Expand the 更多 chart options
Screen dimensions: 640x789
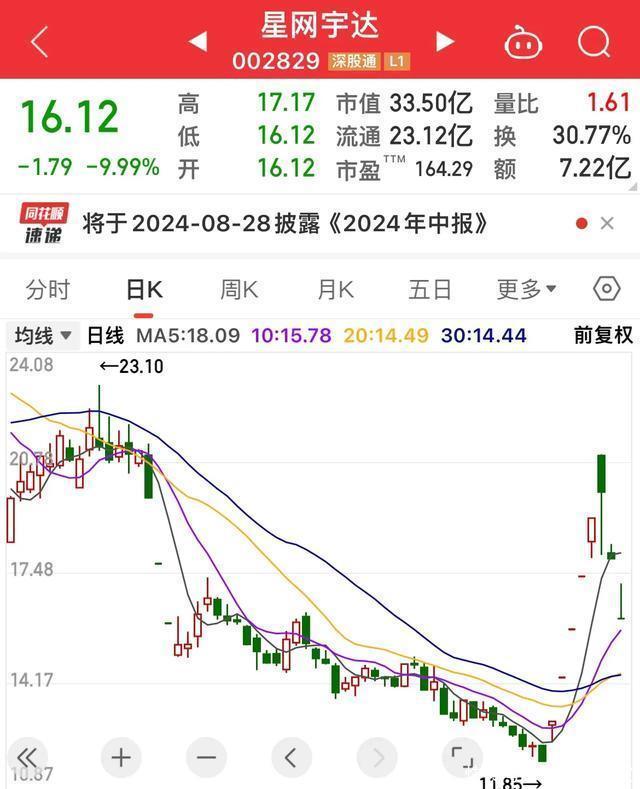[526, 290]
